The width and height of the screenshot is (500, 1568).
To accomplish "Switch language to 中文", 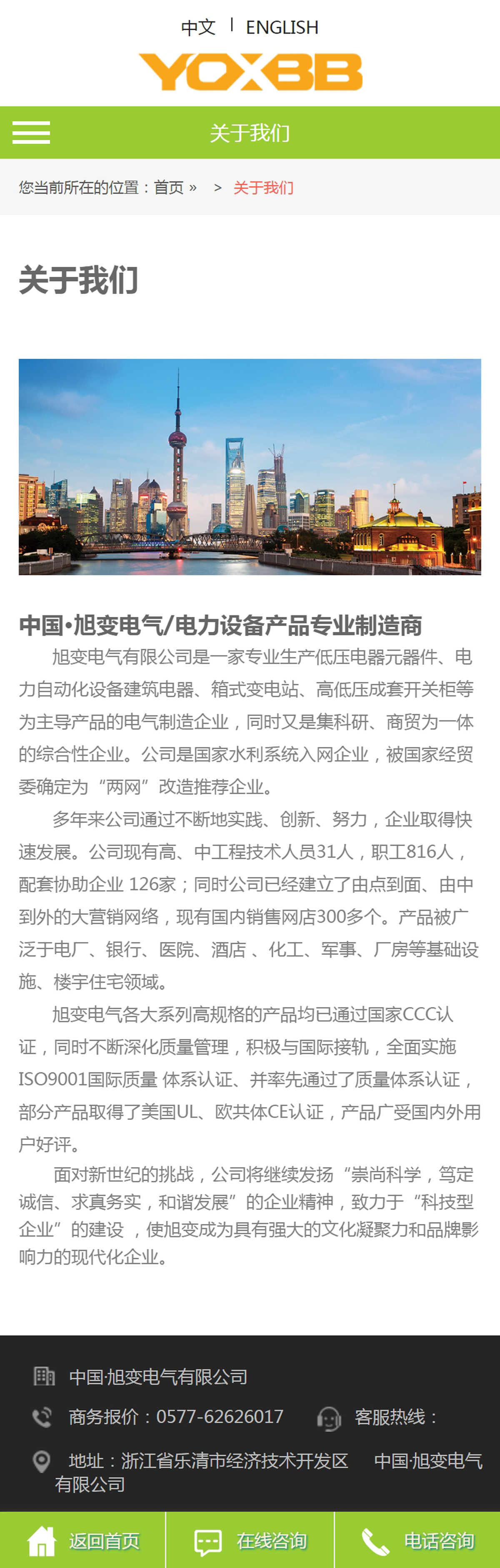I will coord(198,28).
